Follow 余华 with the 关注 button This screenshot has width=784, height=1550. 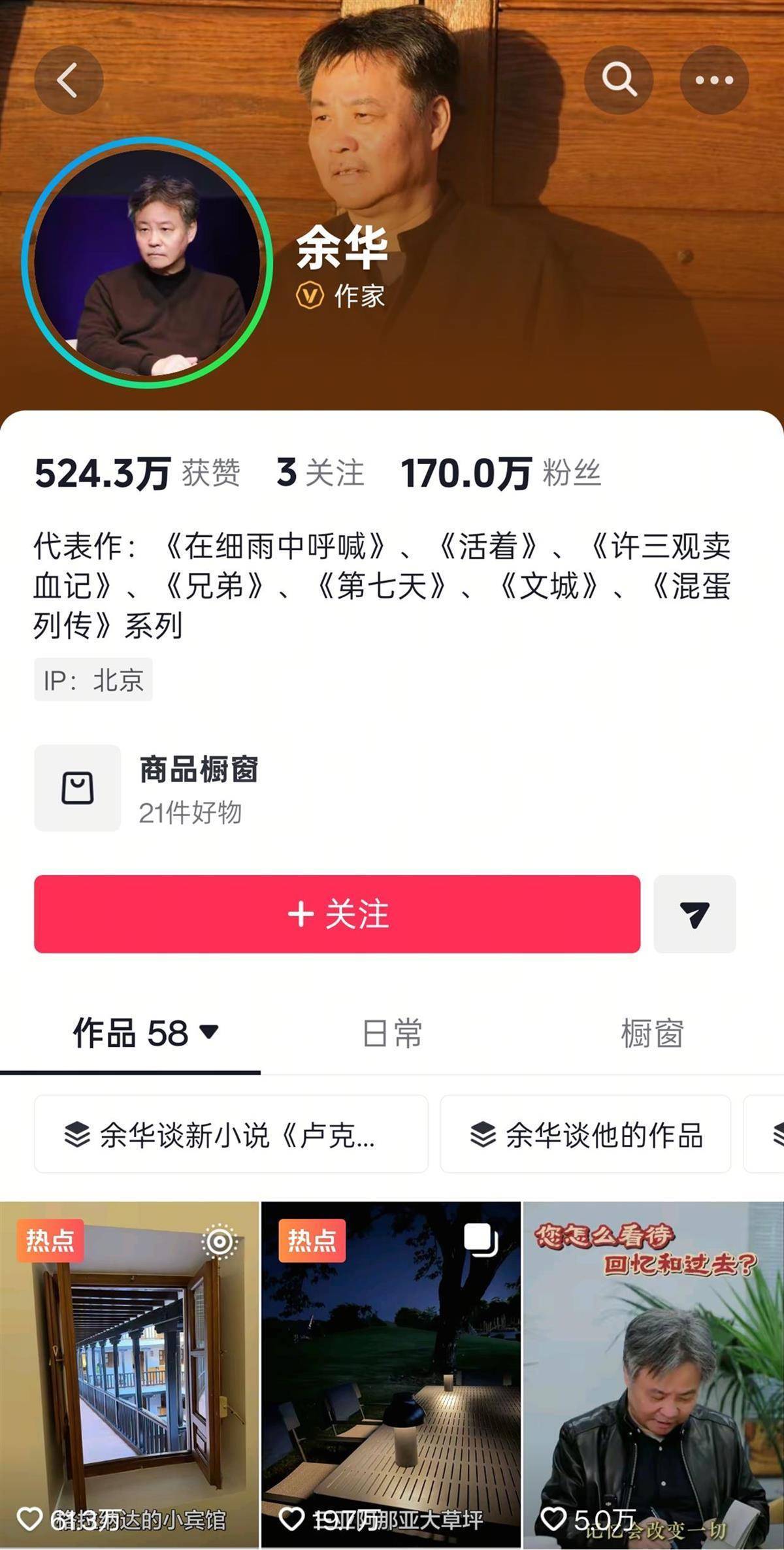pos(337,914)
